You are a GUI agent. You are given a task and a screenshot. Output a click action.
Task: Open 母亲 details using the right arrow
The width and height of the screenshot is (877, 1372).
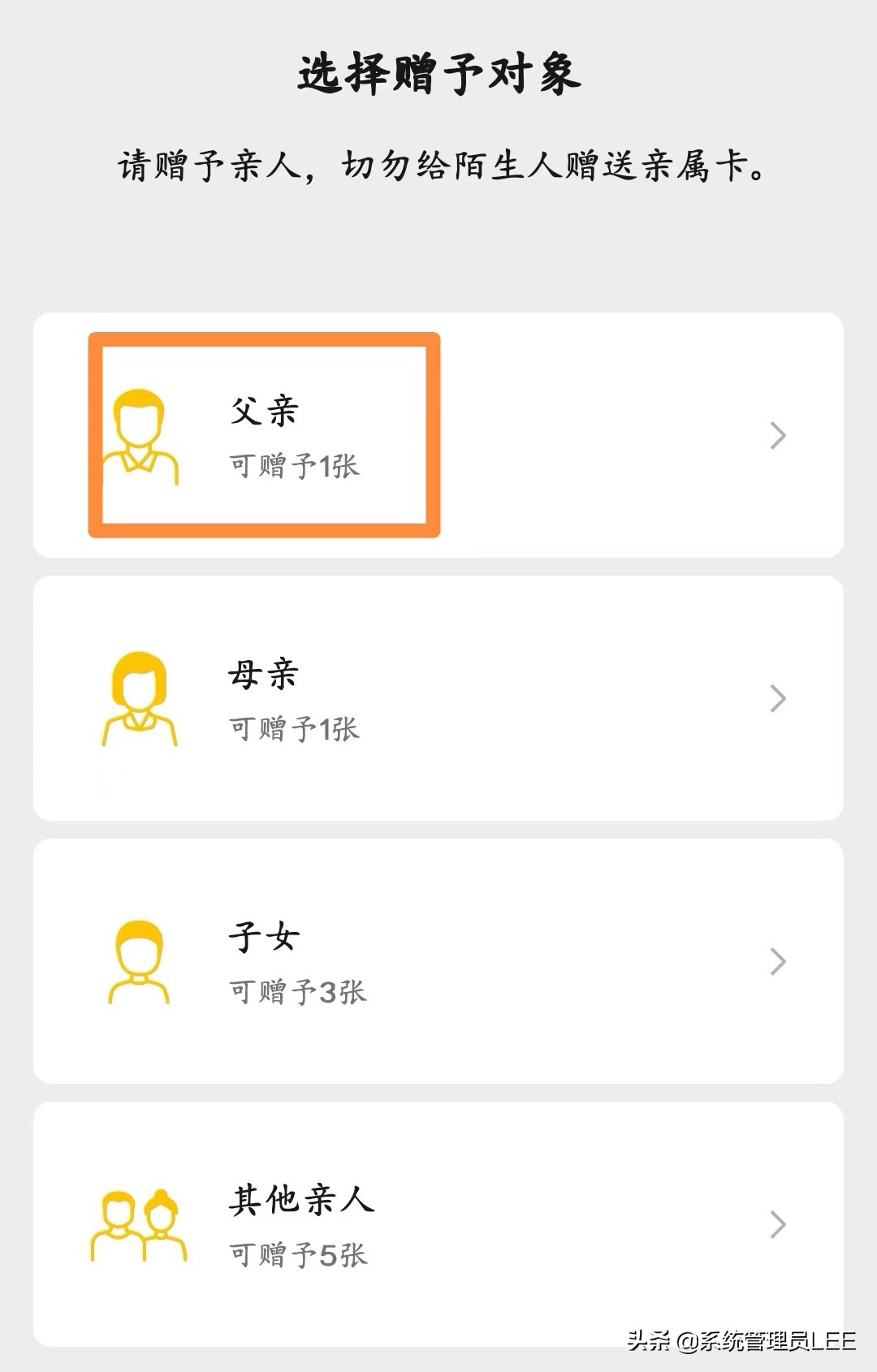[x=779, y=701]
